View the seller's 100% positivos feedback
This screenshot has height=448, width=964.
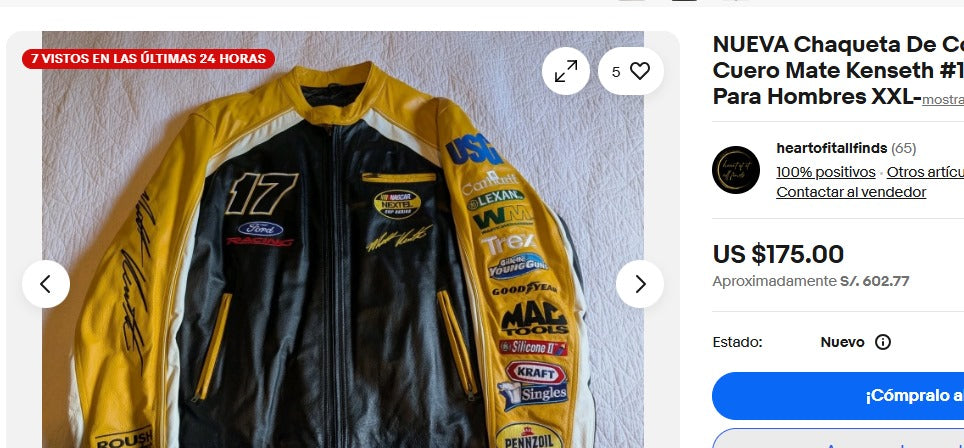825,172
